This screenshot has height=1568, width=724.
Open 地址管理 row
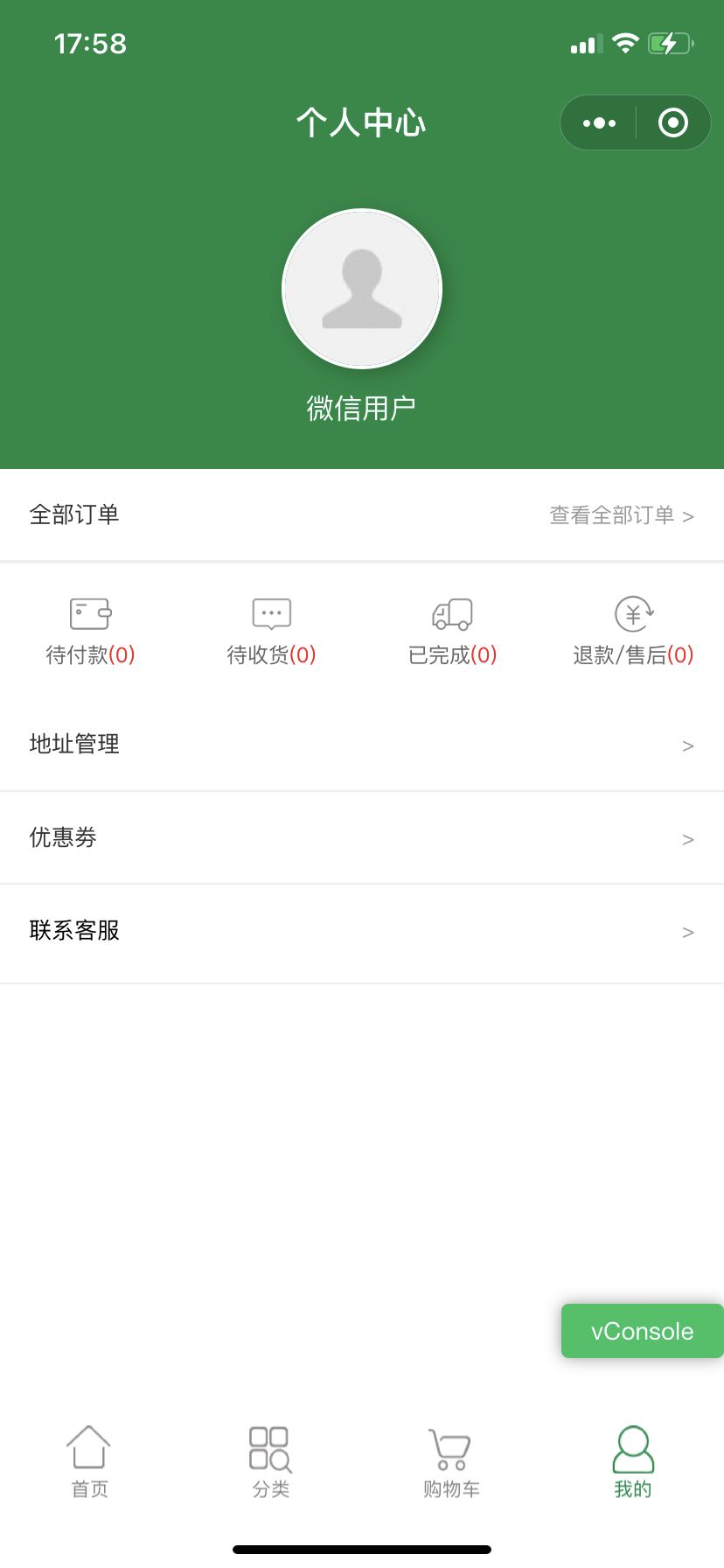[x=362, y=745]
